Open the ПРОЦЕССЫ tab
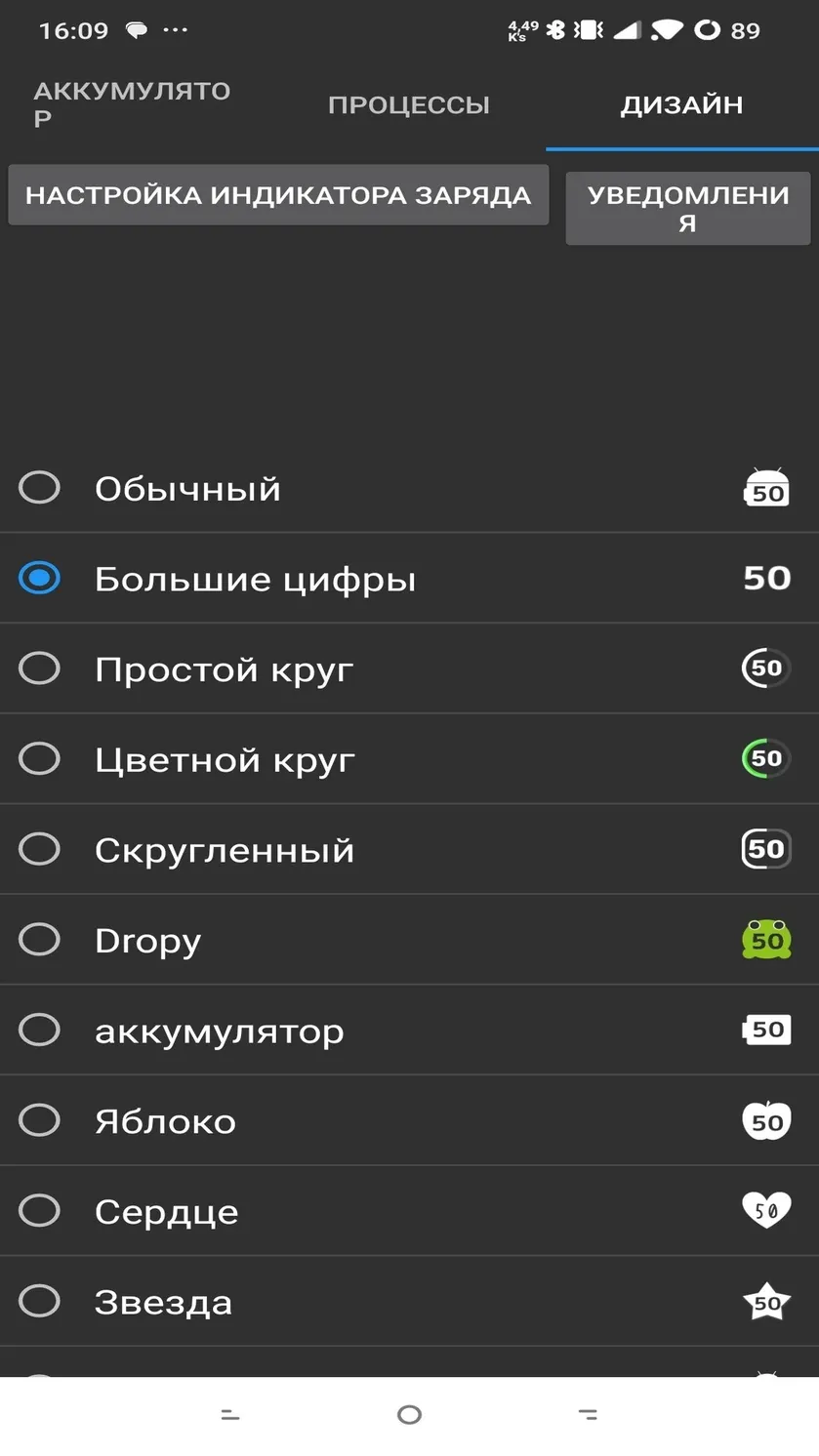The width and height of the screenshot is (819, 1456). point(409,104)
